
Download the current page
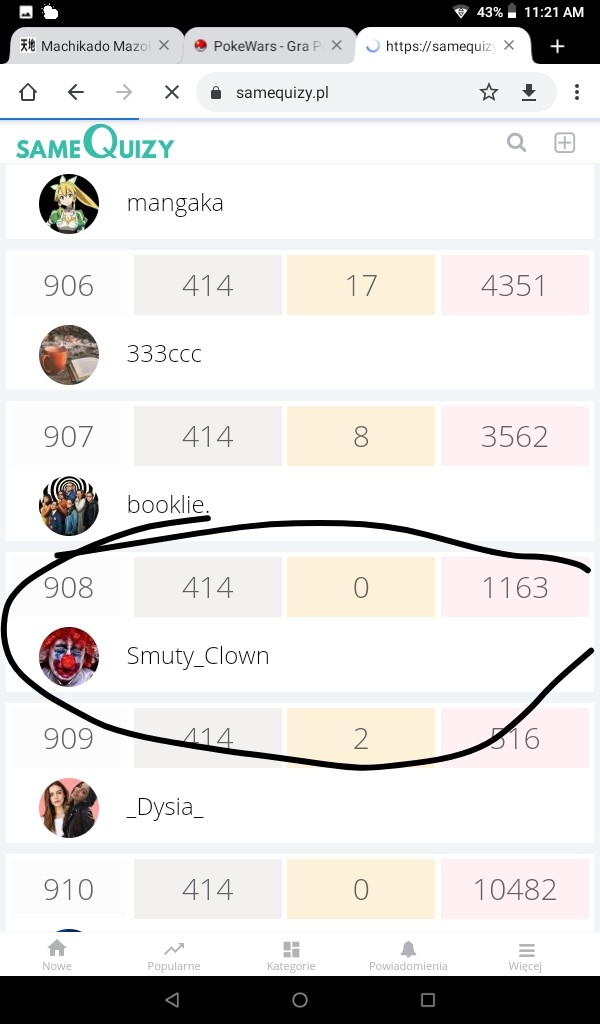point(529,93)
